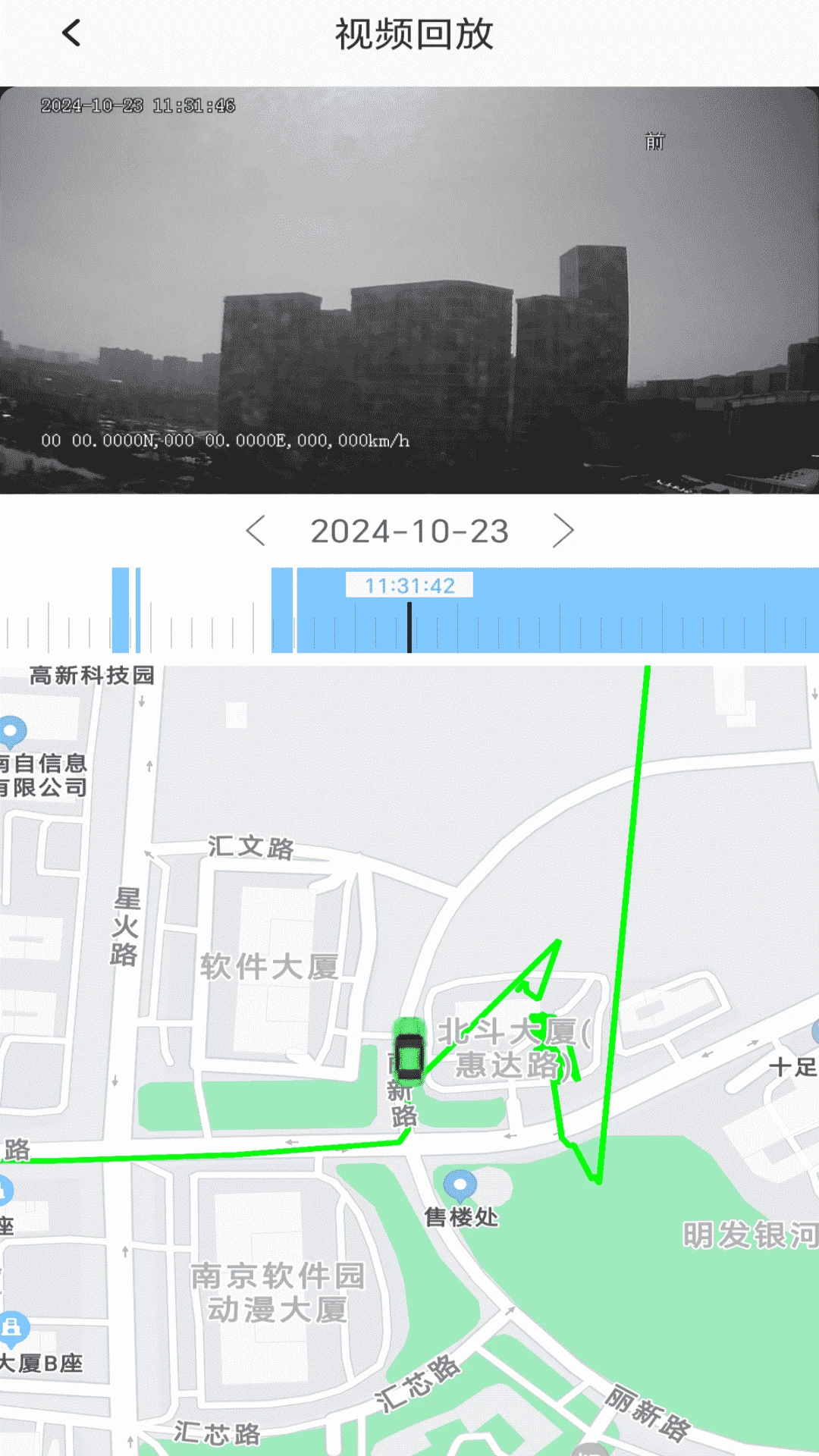Go to the previous day with the left chevron
The image size is (819, 1456).
pyautogui.click(x=258, y=532)
